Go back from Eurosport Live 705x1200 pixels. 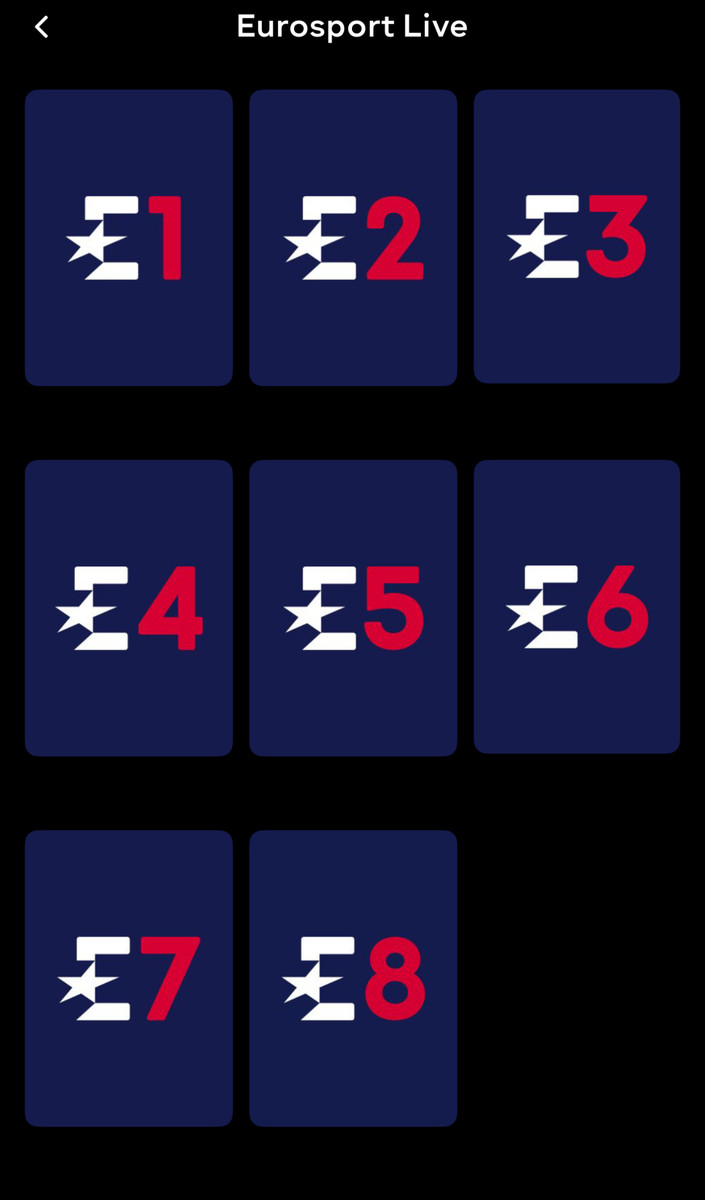(x=42, y=27)
